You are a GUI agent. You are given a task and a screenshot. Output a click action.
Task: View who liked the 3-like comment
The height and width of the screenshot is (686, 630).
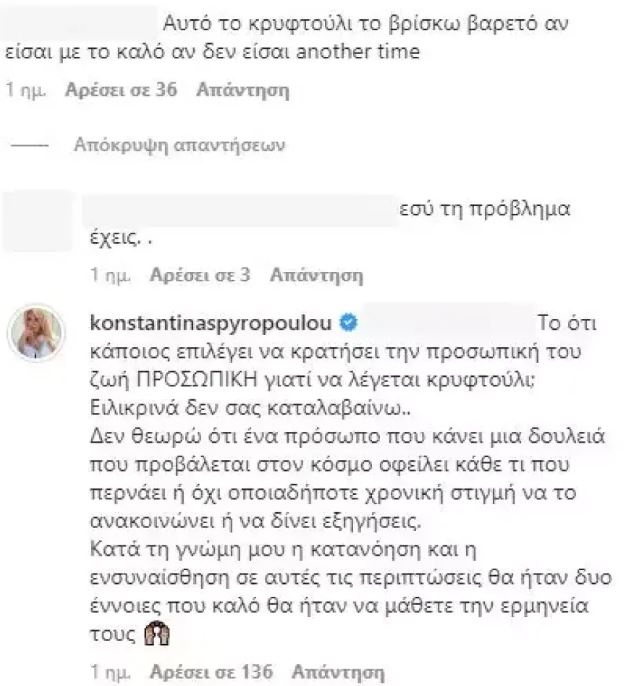[198, 274]
